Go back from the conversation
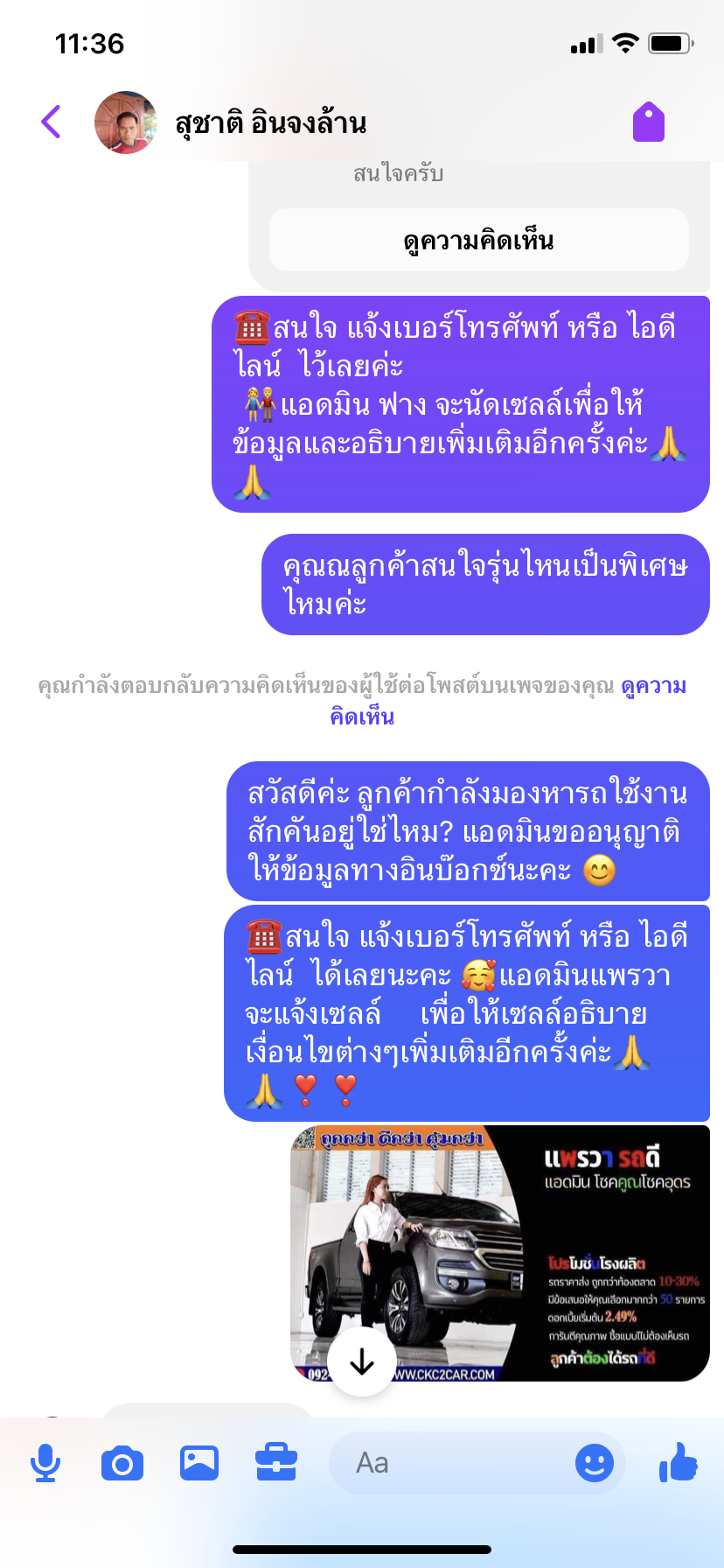Viewport: 724px width, 1568px height. tap(52, 122)
